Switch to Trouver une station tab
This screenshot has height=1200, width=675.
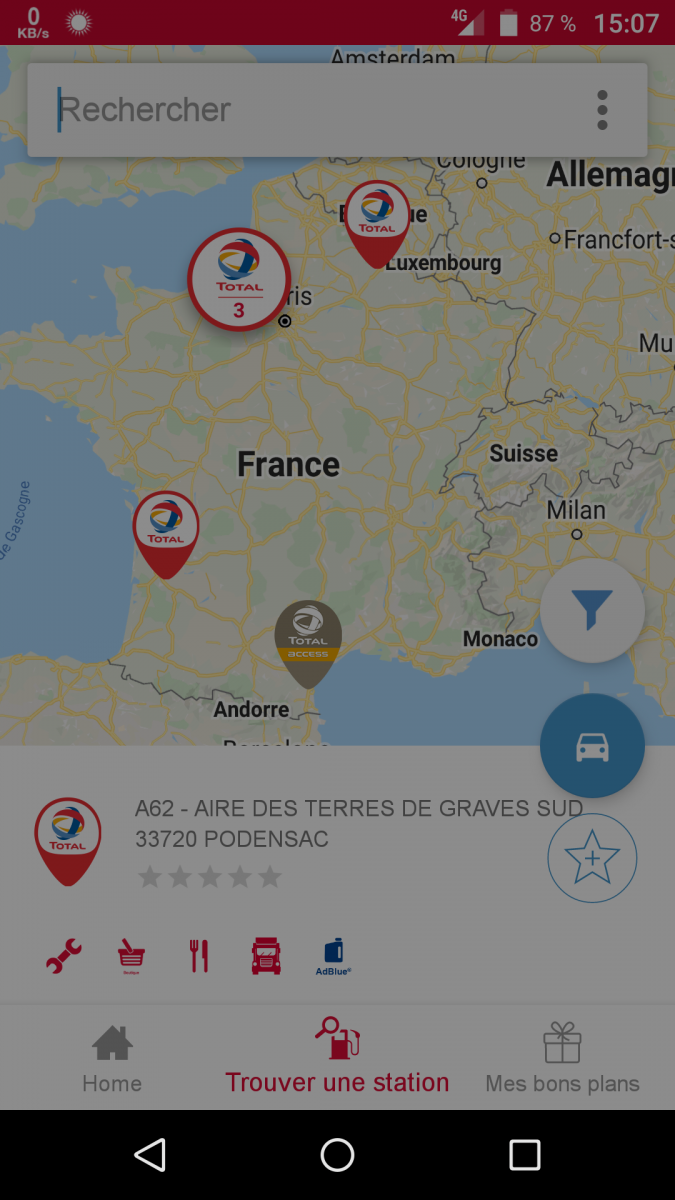click(x=337, y=1056)
